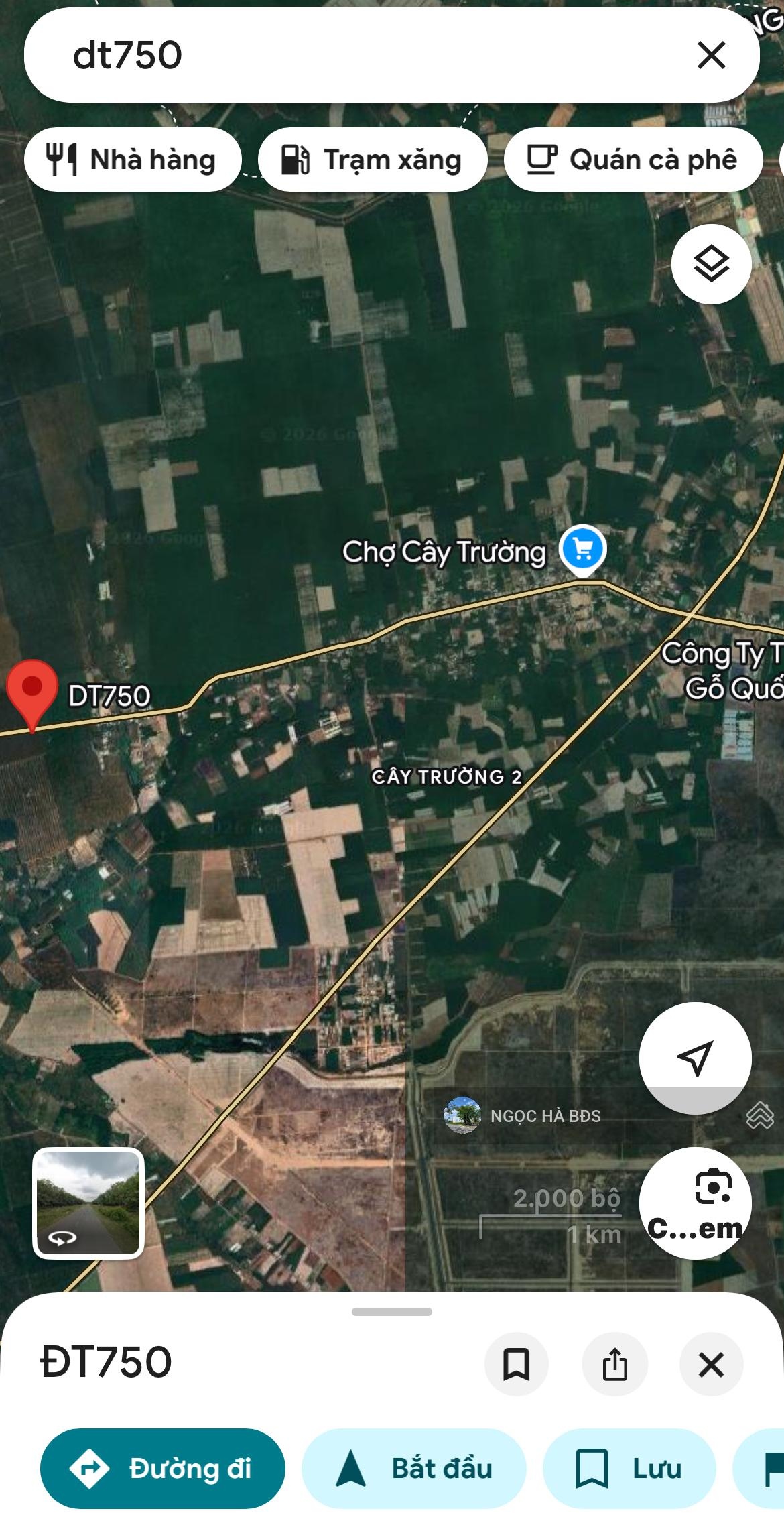Screen dimensions: 784x1525
Task: Open the map layers button
Action: (711, 263)
